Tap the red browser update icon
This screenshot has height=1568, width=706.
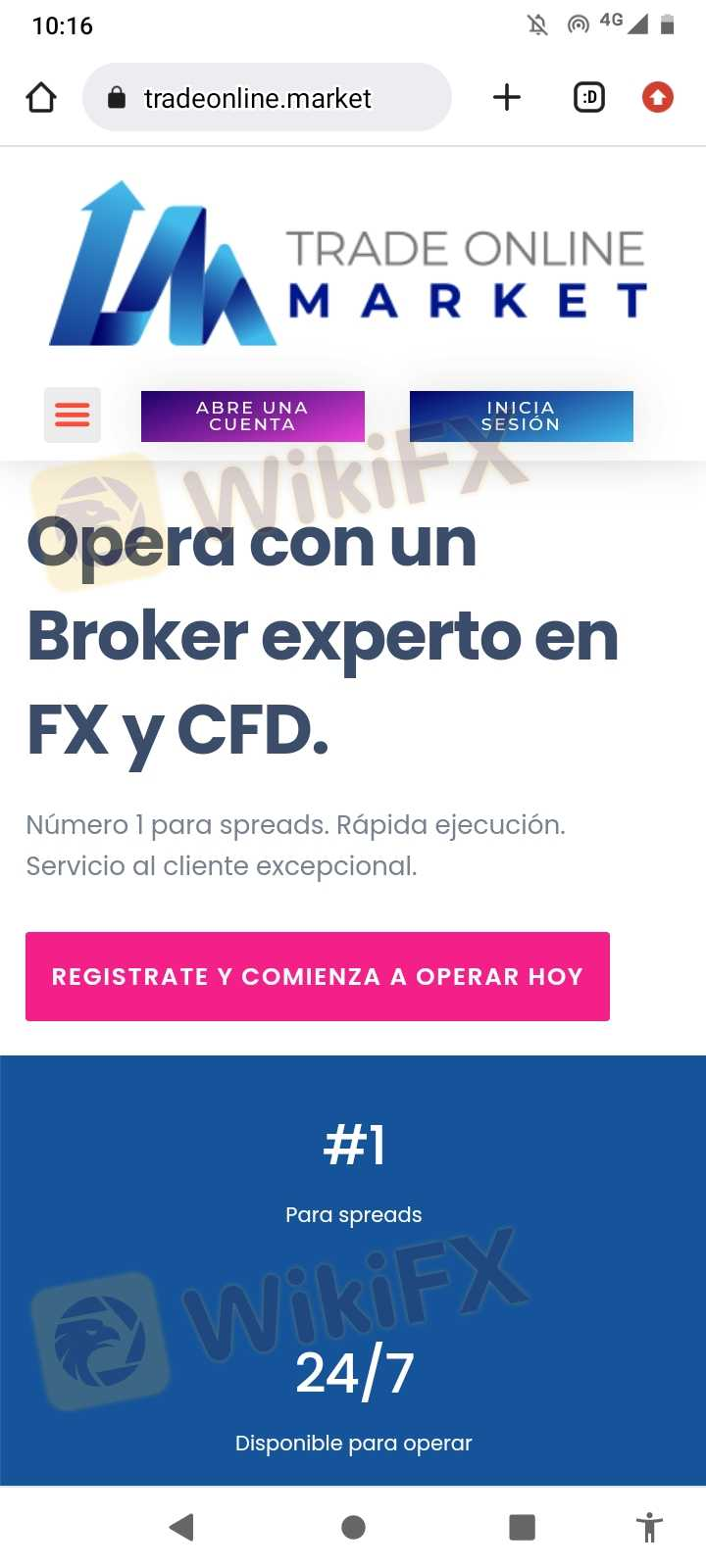(657, 97)
